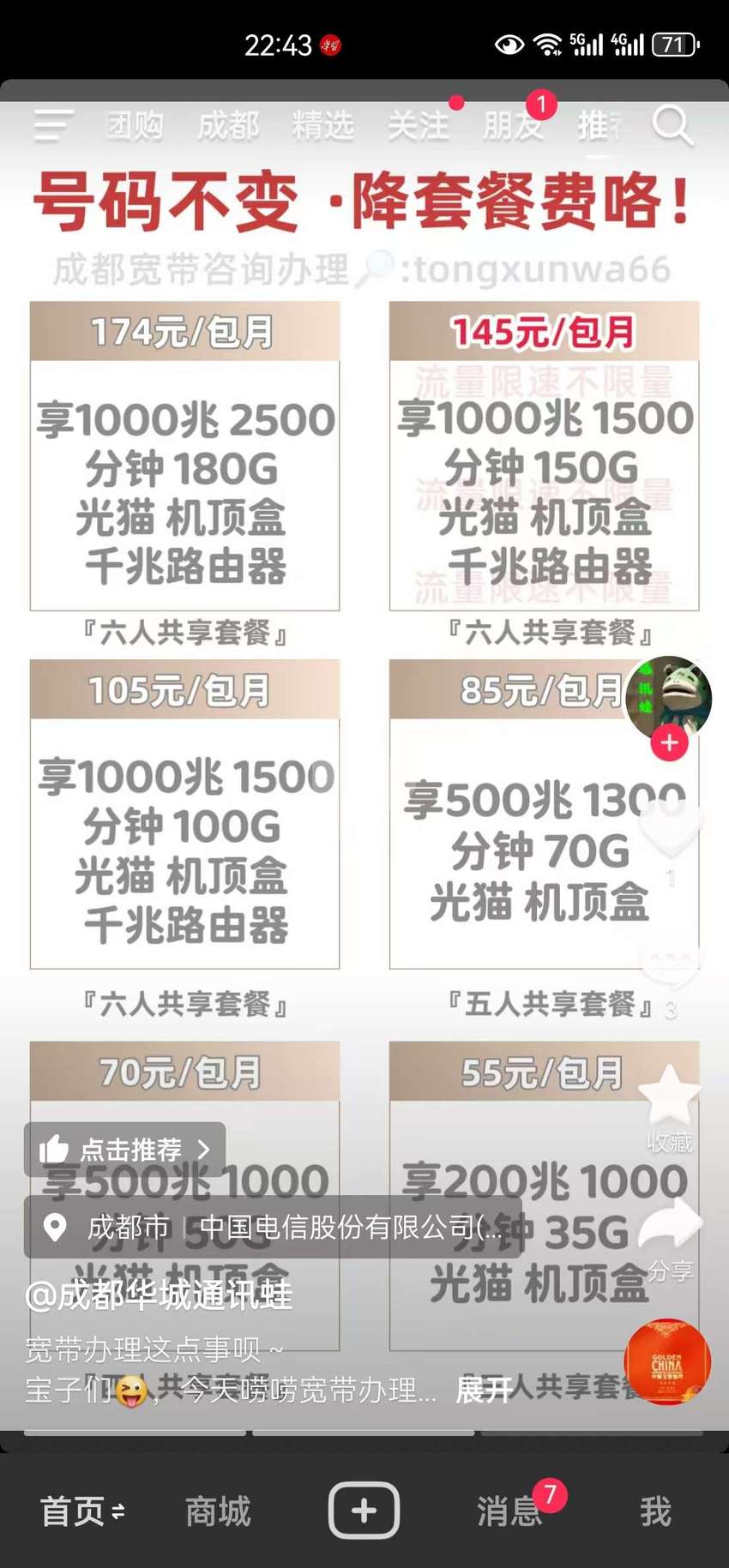Screen dimensions: 729x1568
Task: Switch to the 团购 tab
Action: coord(135,125)
